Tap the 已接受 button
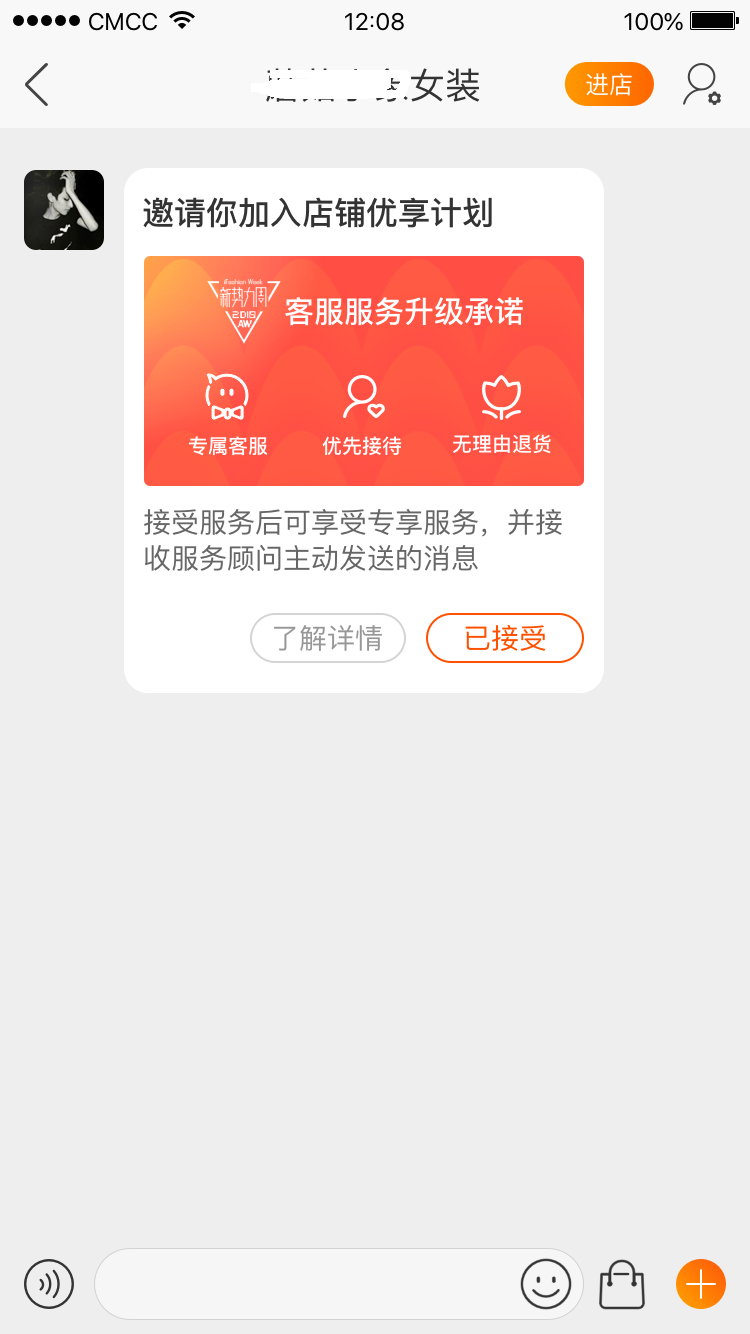Image resolution: width=750 pixels, height=1334 pixels. pos(505,638)
